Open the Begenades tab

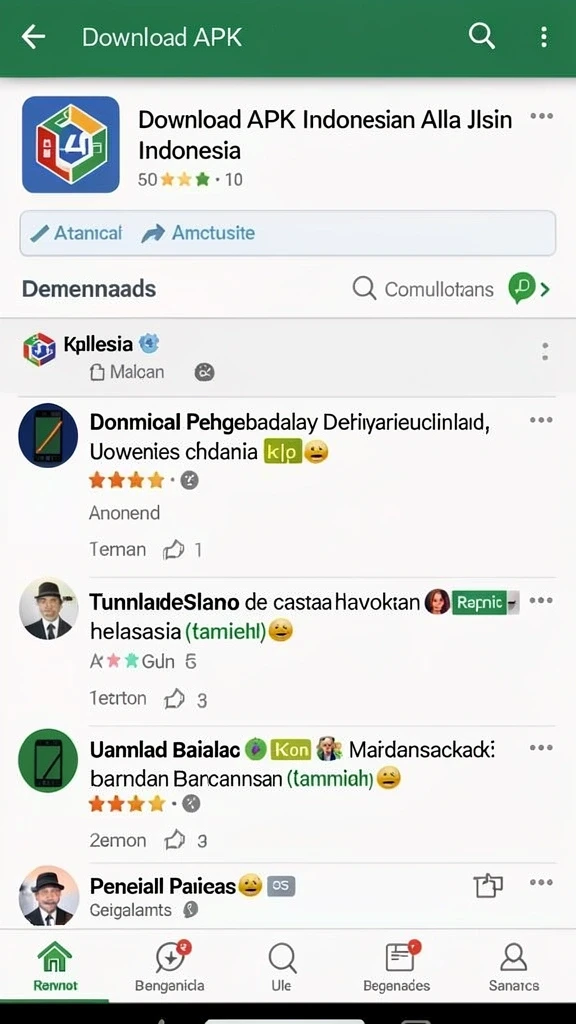coord(396,967)
